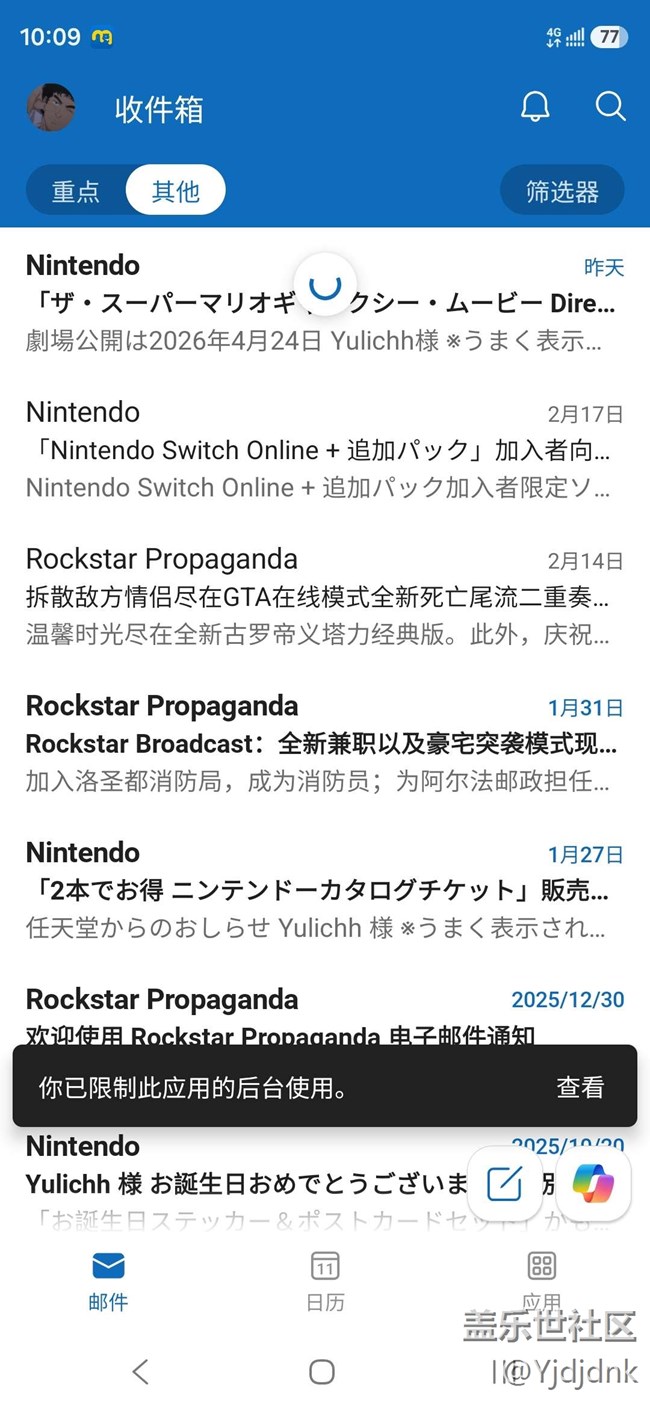Open the notifications bell
650x1408 pixels.
pos(535,107)
